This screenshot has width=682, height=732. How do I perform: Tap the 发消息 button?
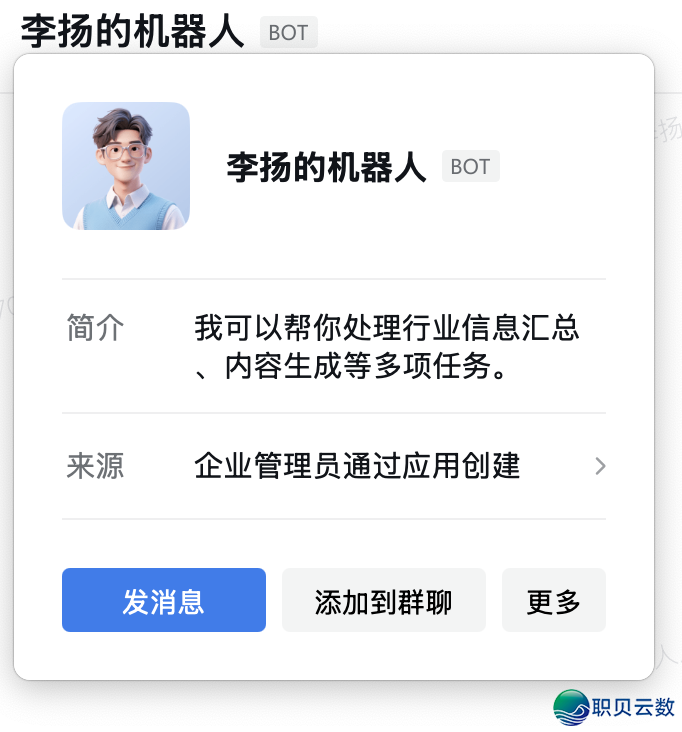coord(164,601)
